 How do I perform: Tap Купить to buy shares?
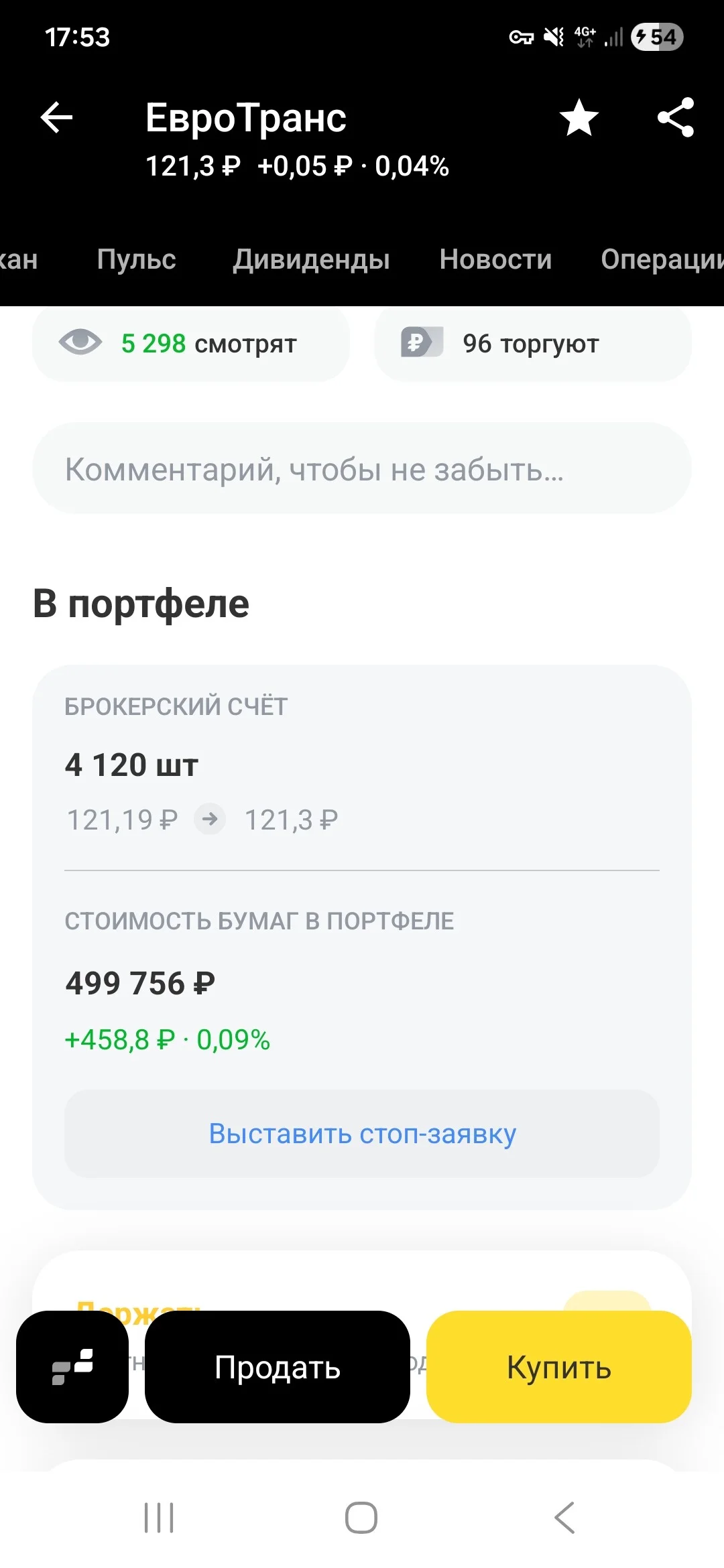pyautogui.click(x=559, y=1367)
